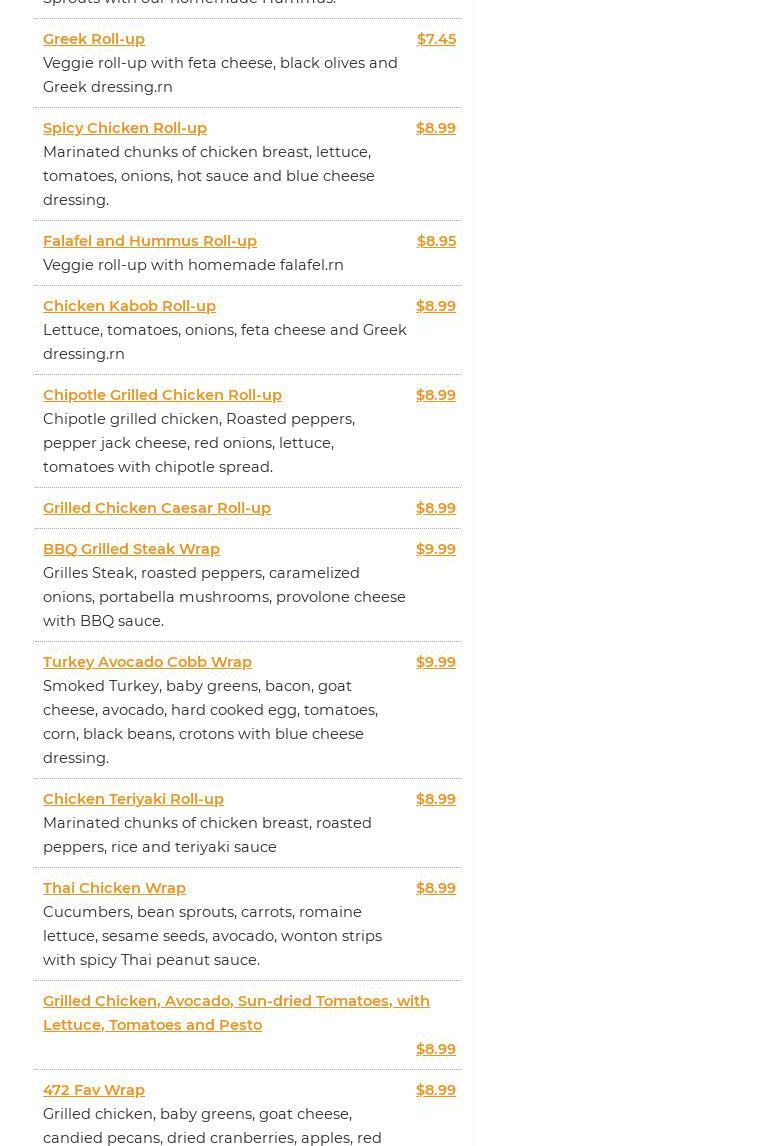The image size is (770, 1146).
Task: Tap the $7.45 price for Greek Roll-up
Action: coord(436,39)
